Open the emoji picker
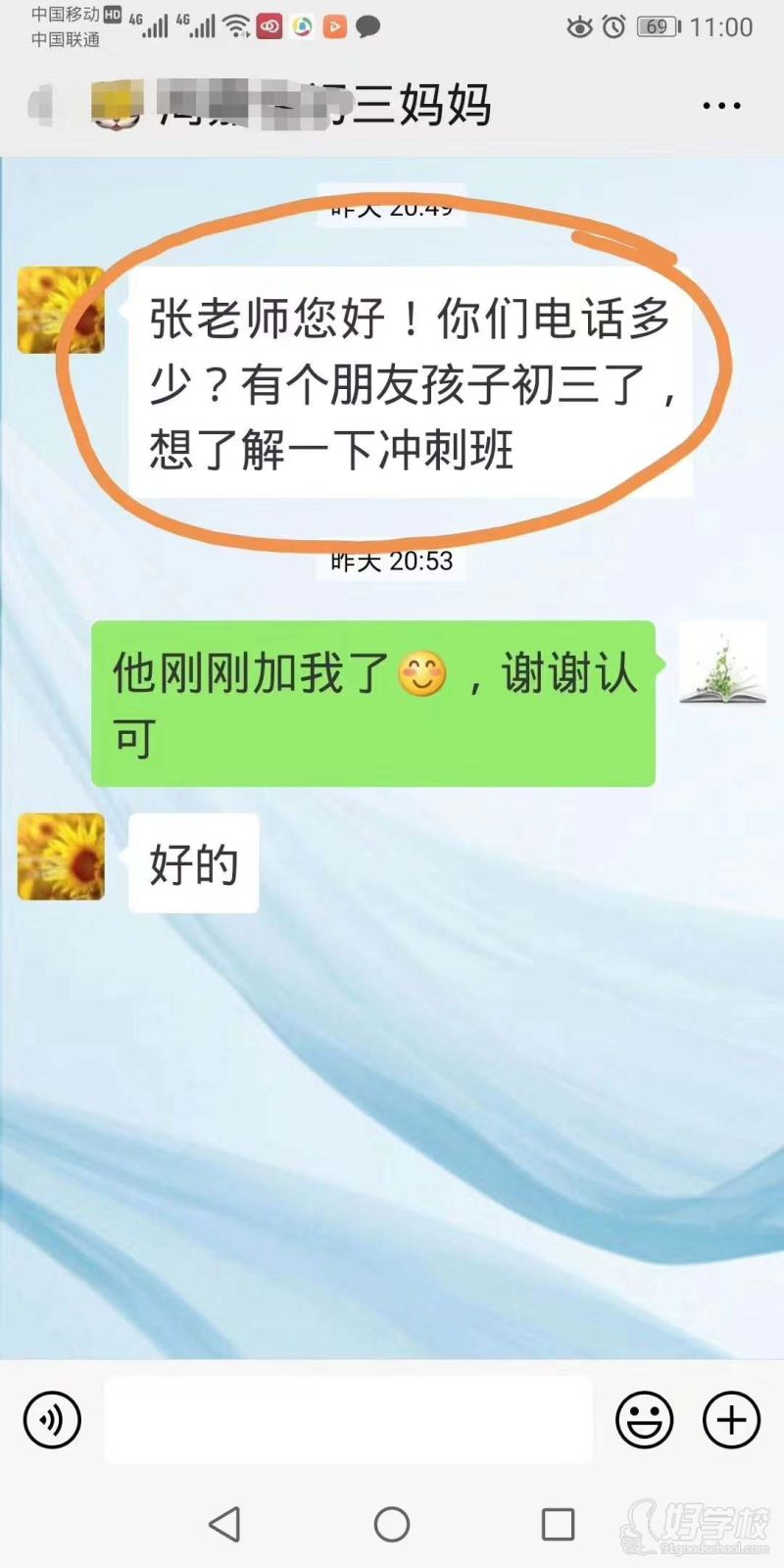This screenshot has width=784, height=1568. point(643,1419)
